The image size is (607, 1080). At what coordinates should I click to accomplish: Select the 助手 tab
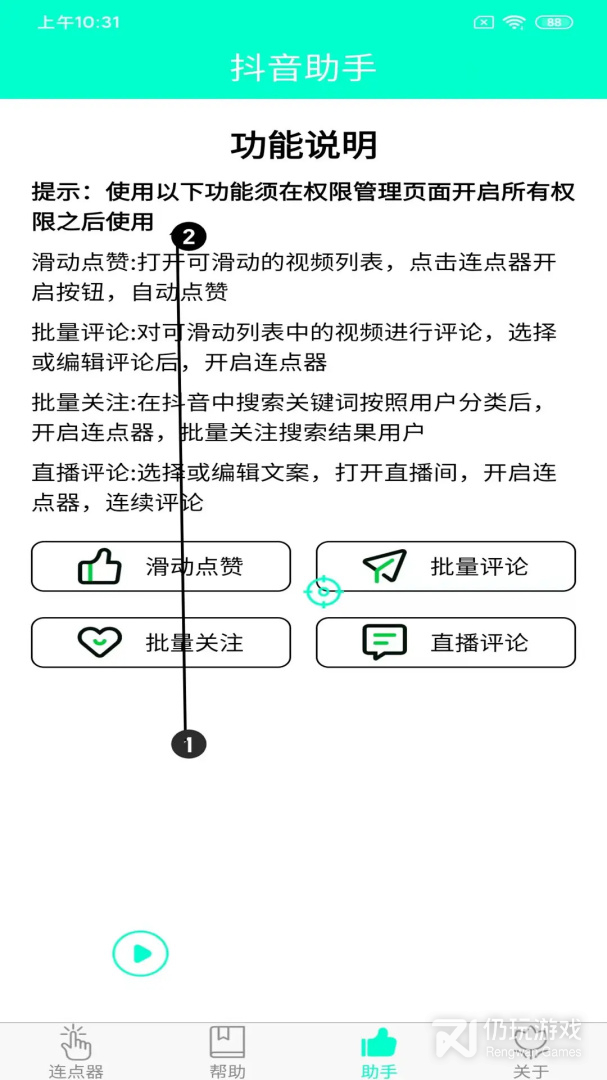(379, 1051)
